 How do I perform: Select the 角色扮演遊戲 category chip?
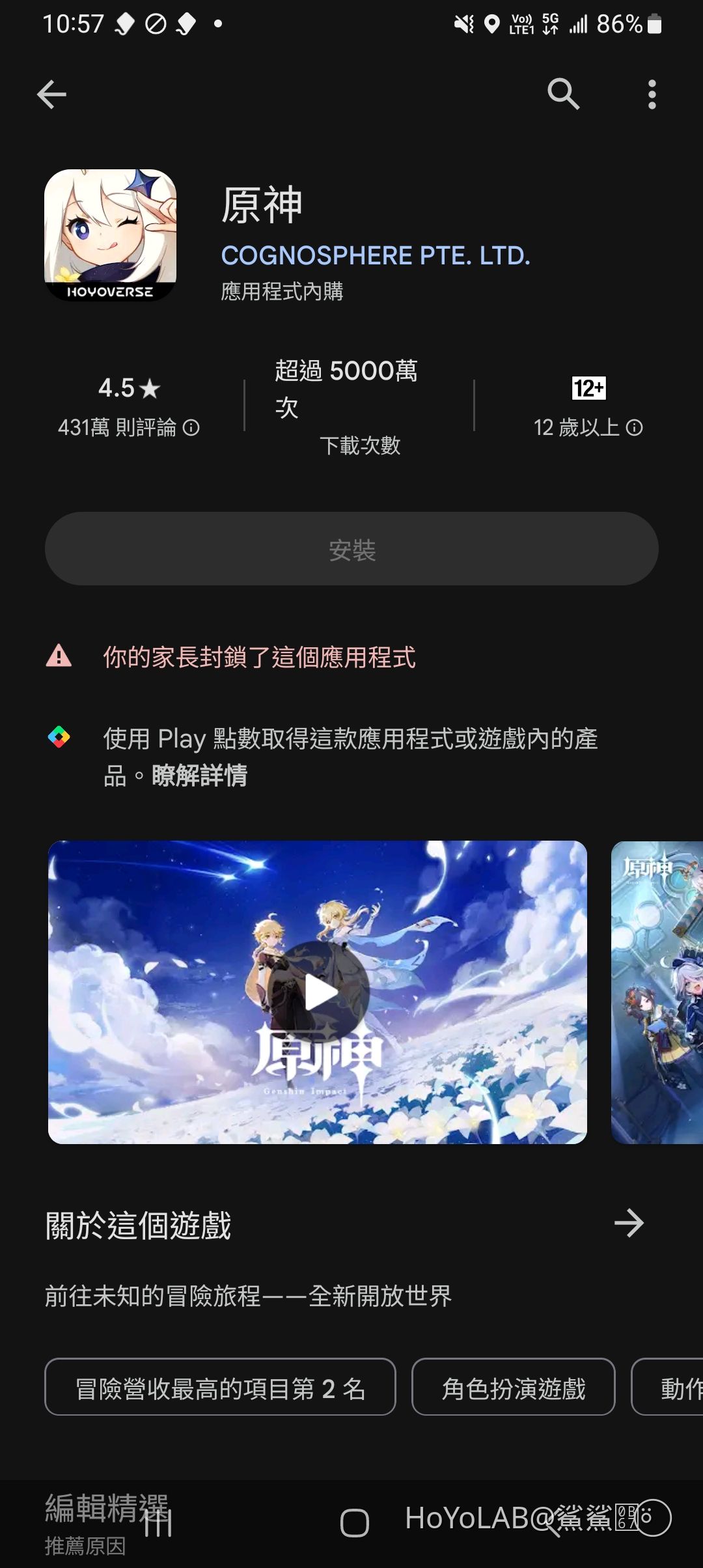(514, 1390)
